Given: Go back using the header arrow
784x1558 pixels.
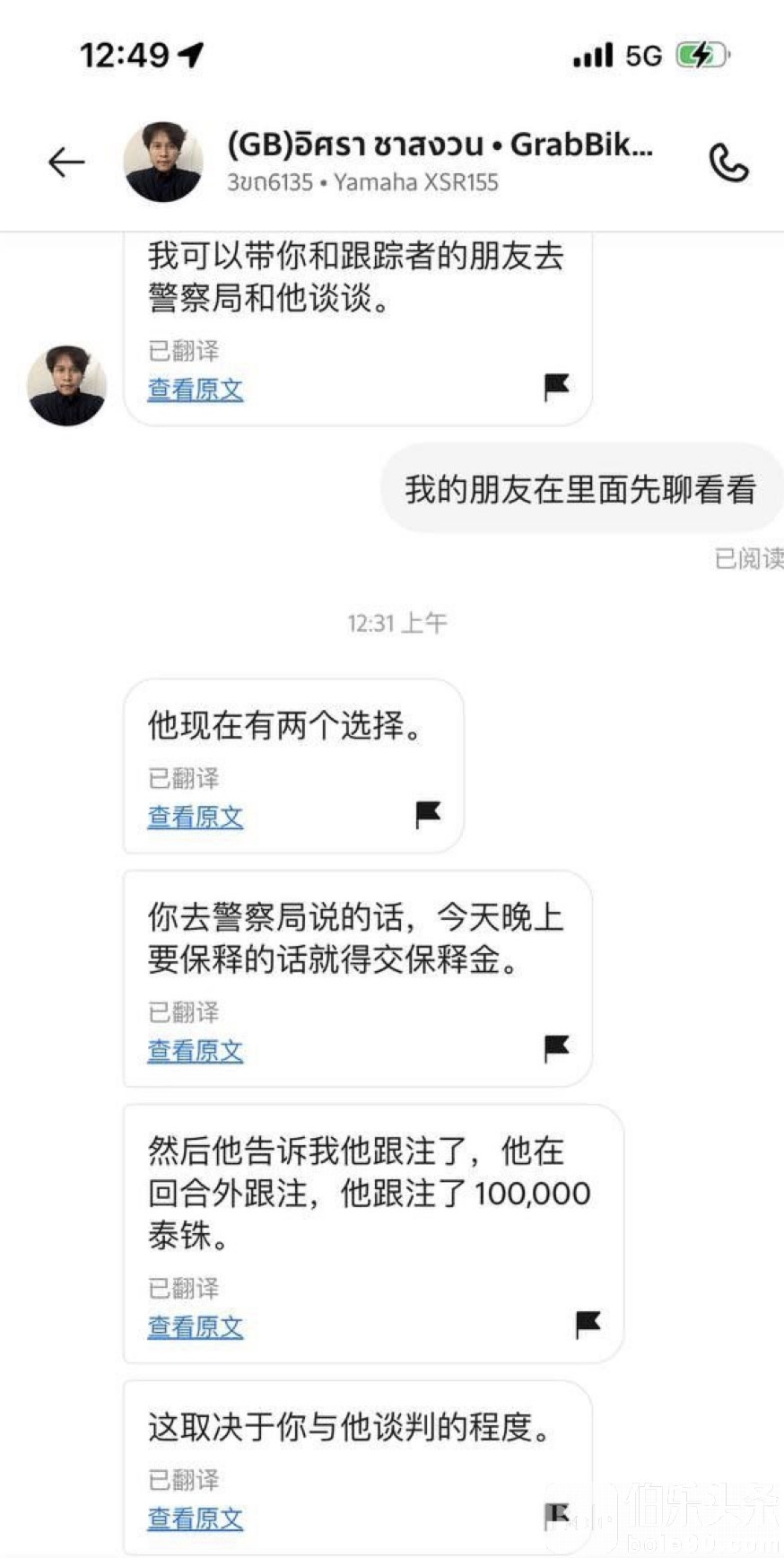Looking at the screenshot, I should pyautogui.click(x=66, y=162).
